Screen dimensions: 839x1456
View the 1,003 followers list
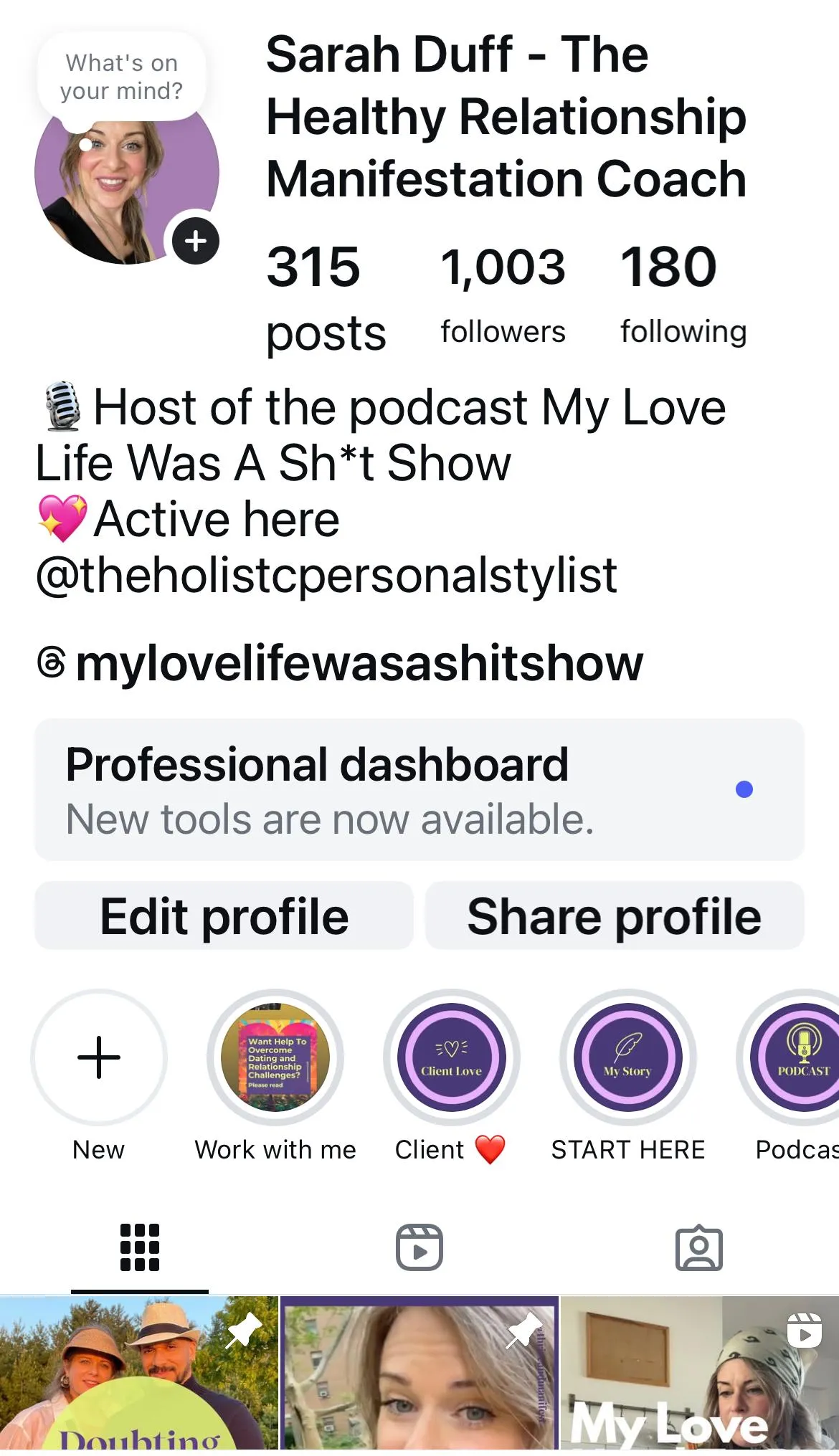point(503,295)
